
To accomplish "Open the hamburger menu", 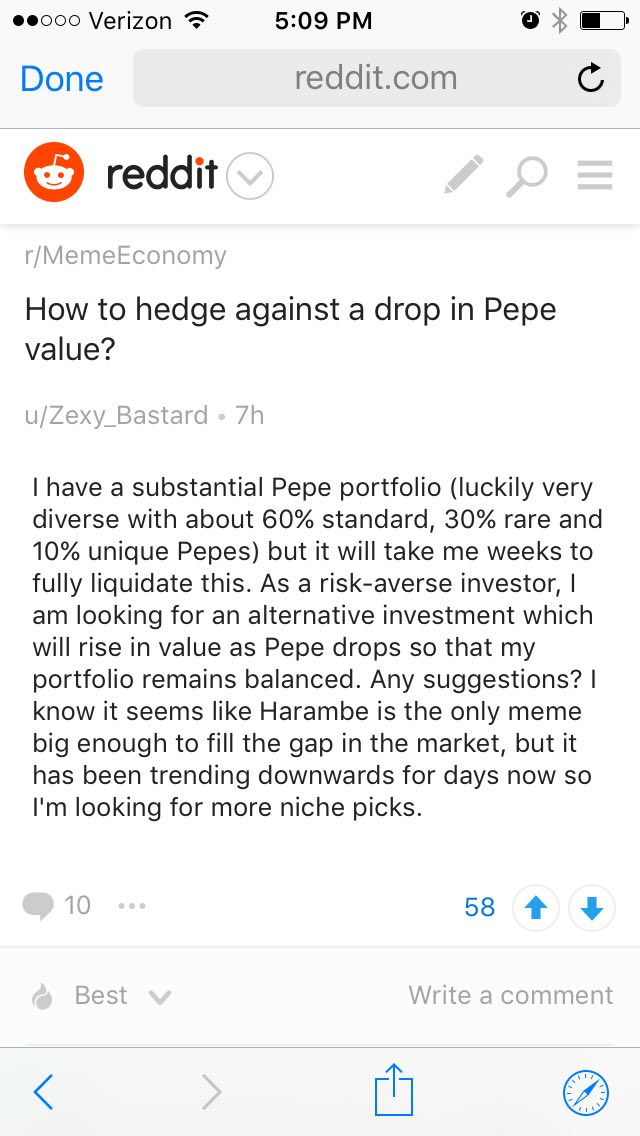I will 595,175.
